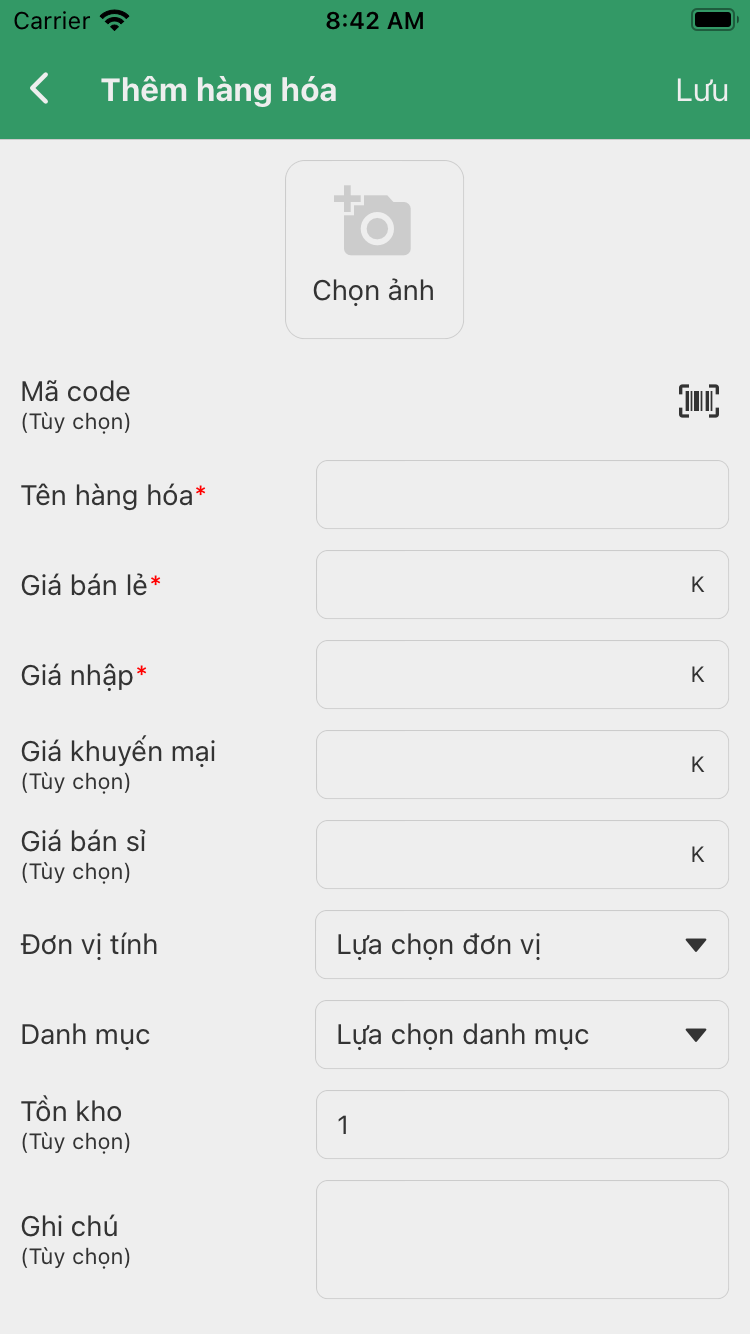Focus the Tên hàng hóa field
750x1334 pixels.
coord(522,494)
